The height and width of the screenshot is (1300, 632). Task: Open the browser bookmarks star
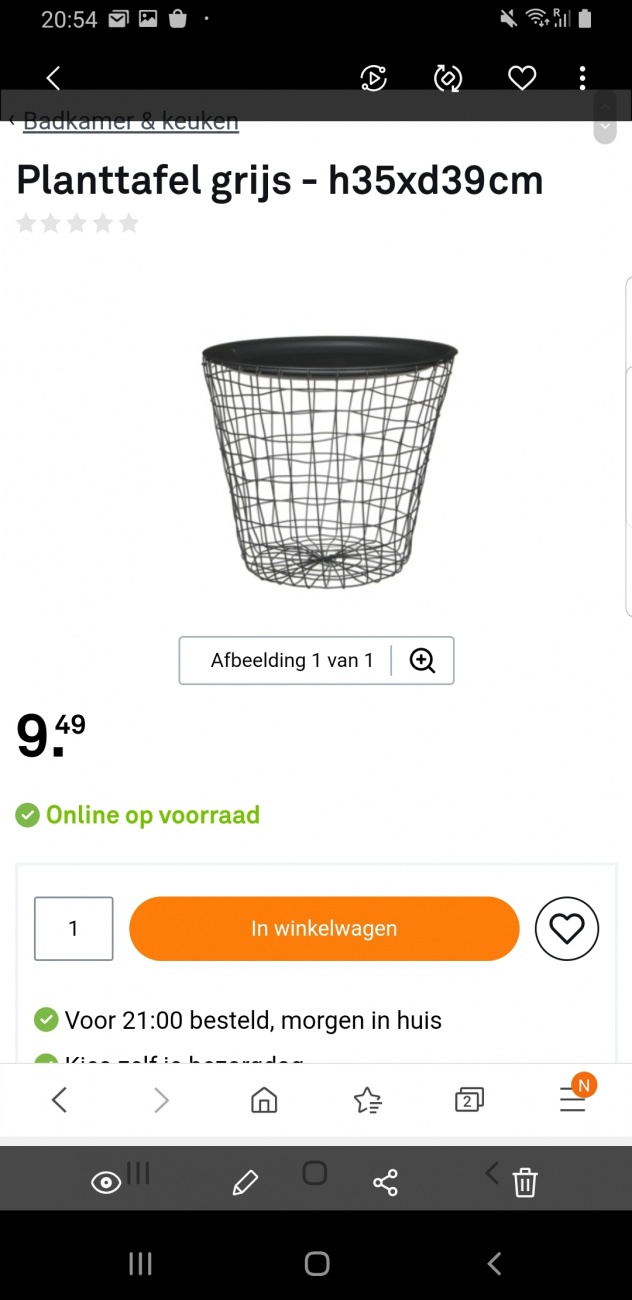[367, 1101]
